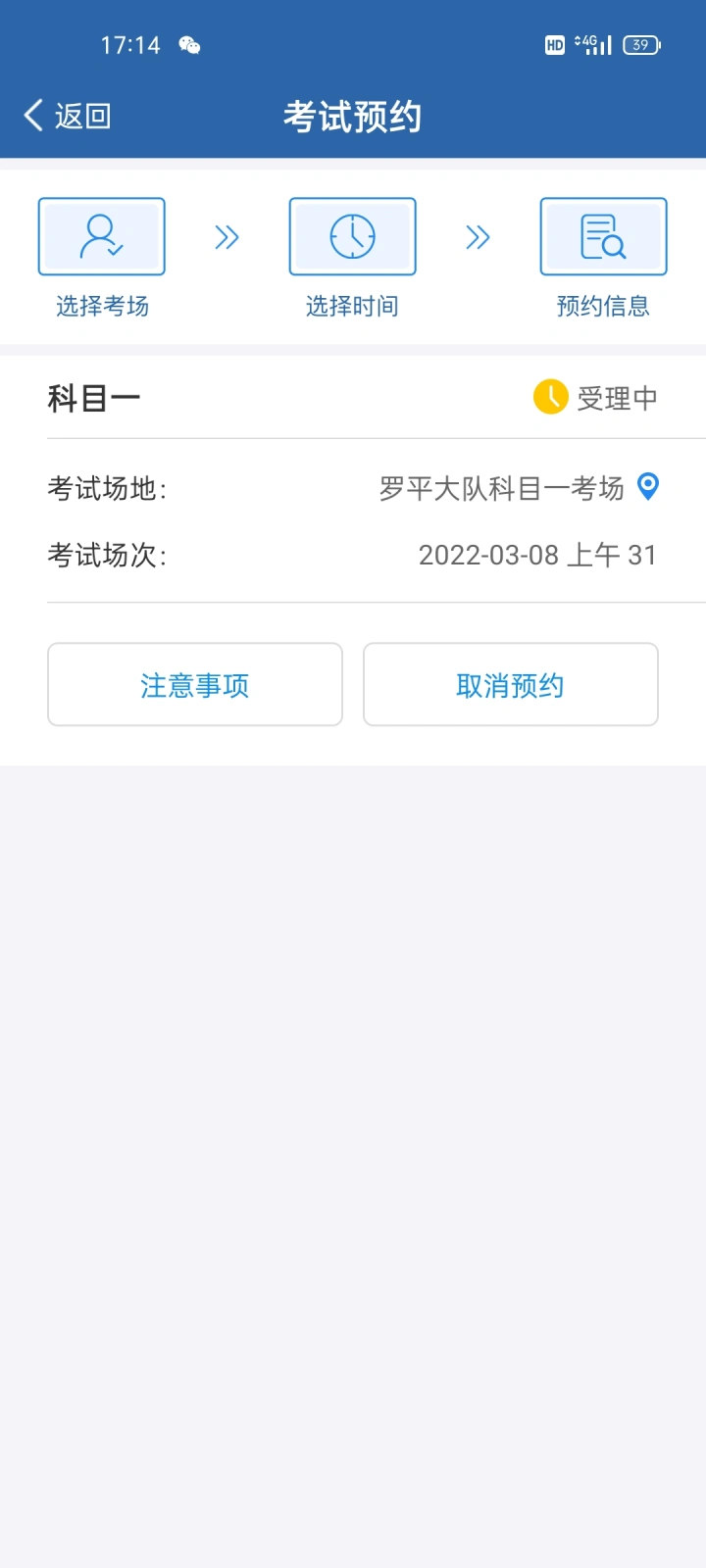
Task: Open the 选择考场 step
Action: tap(102, 258)
